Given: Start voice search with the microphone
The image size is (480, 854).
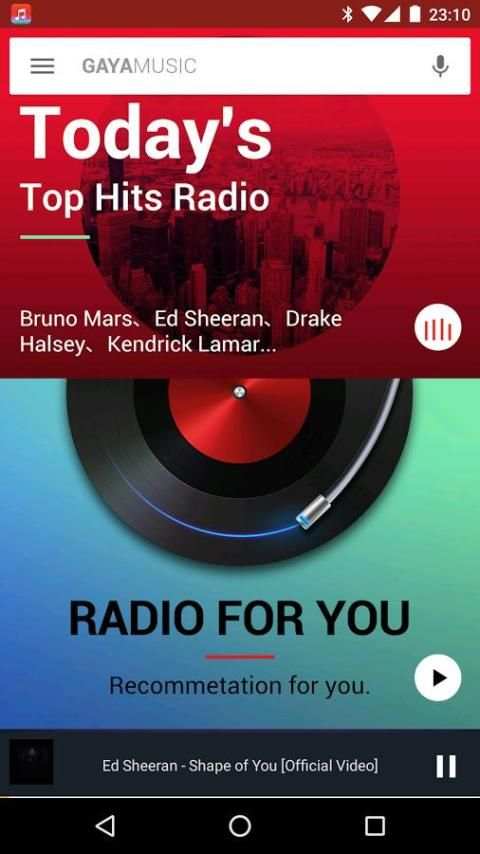Looking at the screenshot, I should [x=440, y=66].
